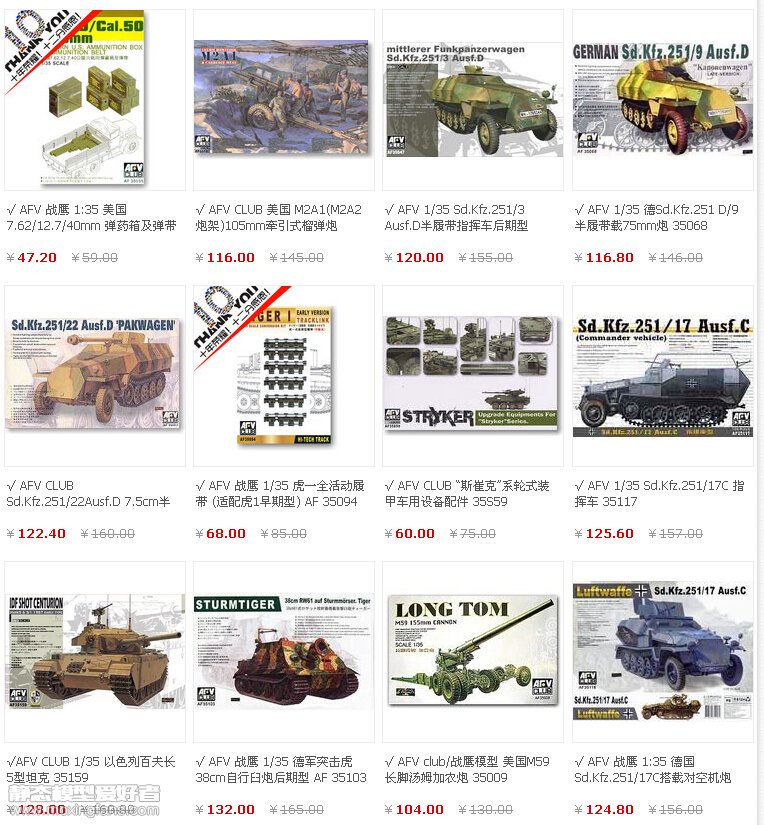Open the Long Tom M59 cannon 35009 item
Viewport: 764px width, 825px height.
point(473,650)
